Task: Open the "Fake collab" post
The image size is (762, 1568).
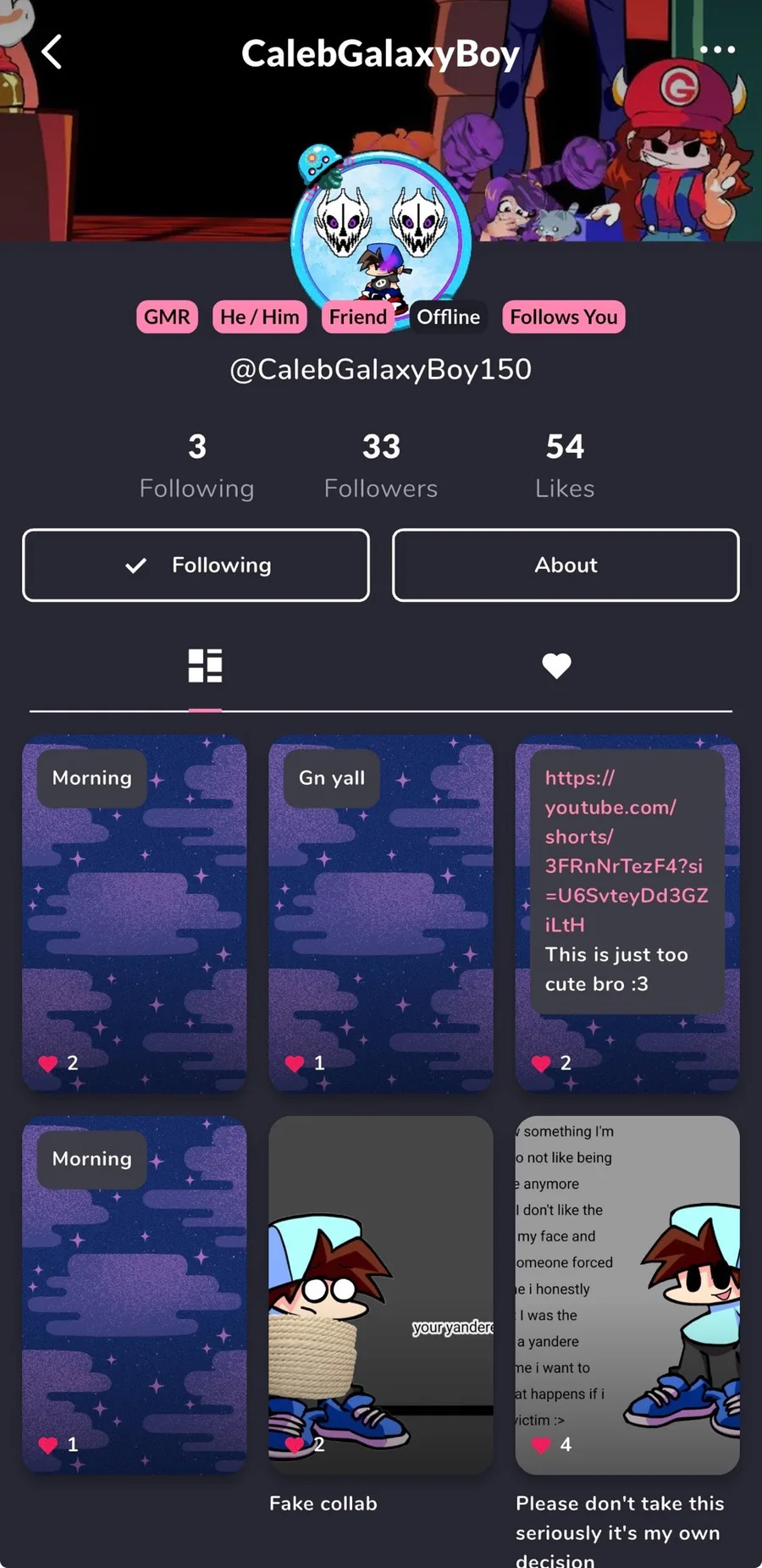Action: coord(381,1295)
